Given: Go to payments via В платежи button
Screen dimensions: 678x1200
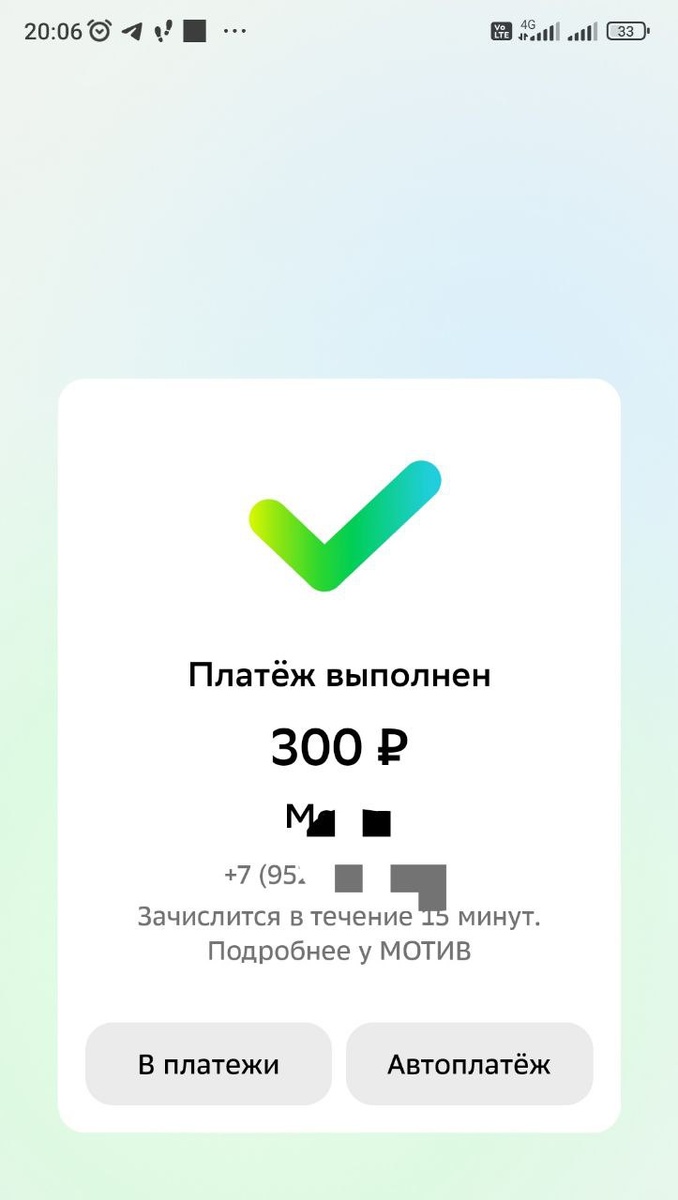Looking at the screenshot, I should click(208, 1064).
